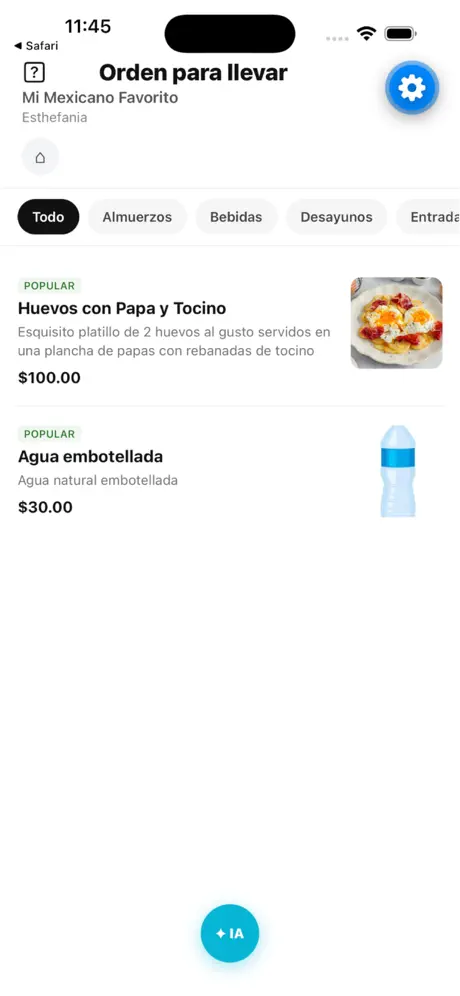Tap the help question mark icon
The image size is (460, 996).
34,72
